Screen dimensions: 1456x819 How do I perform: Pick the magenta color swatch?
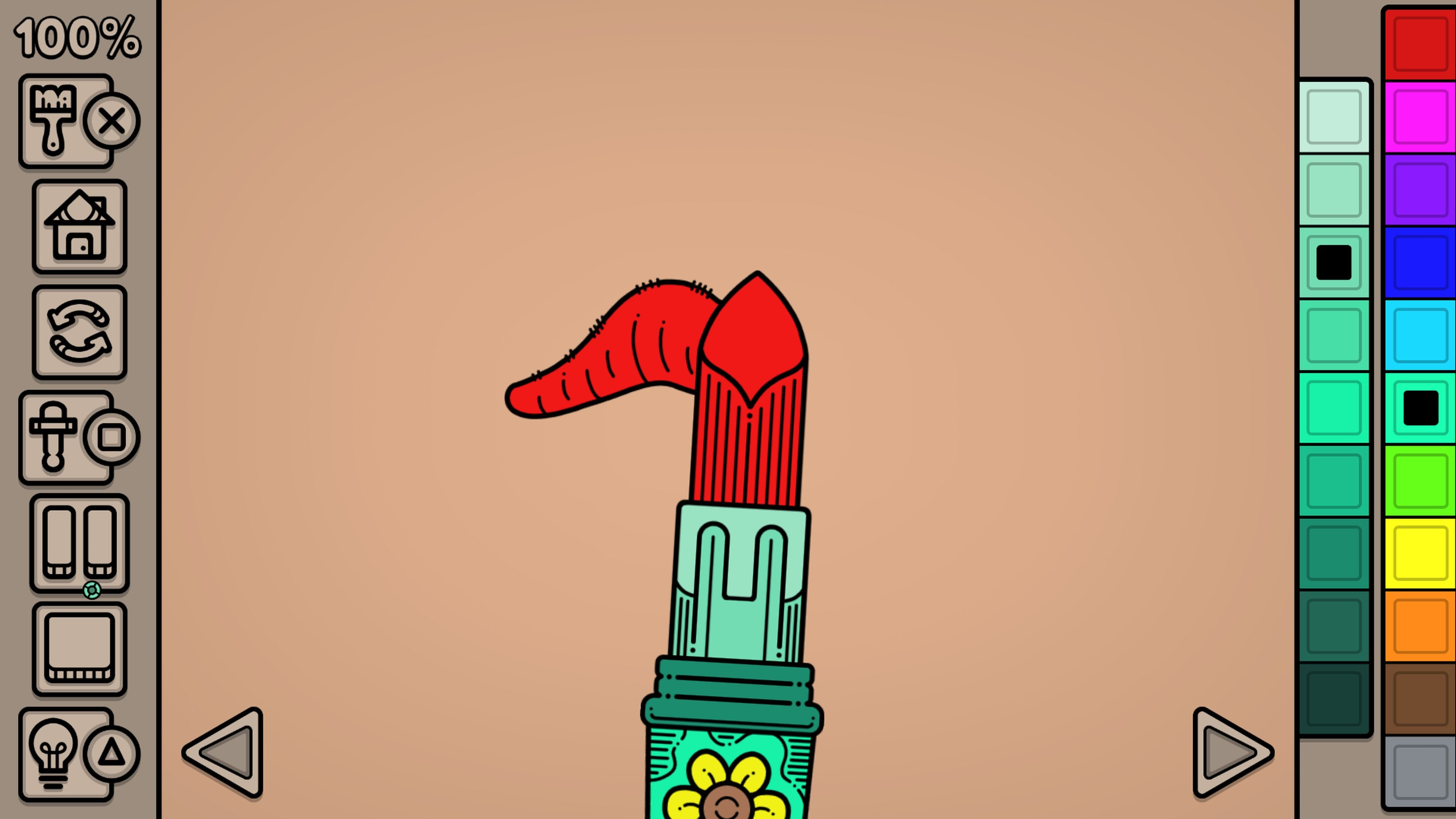(x=1419, y=117)
